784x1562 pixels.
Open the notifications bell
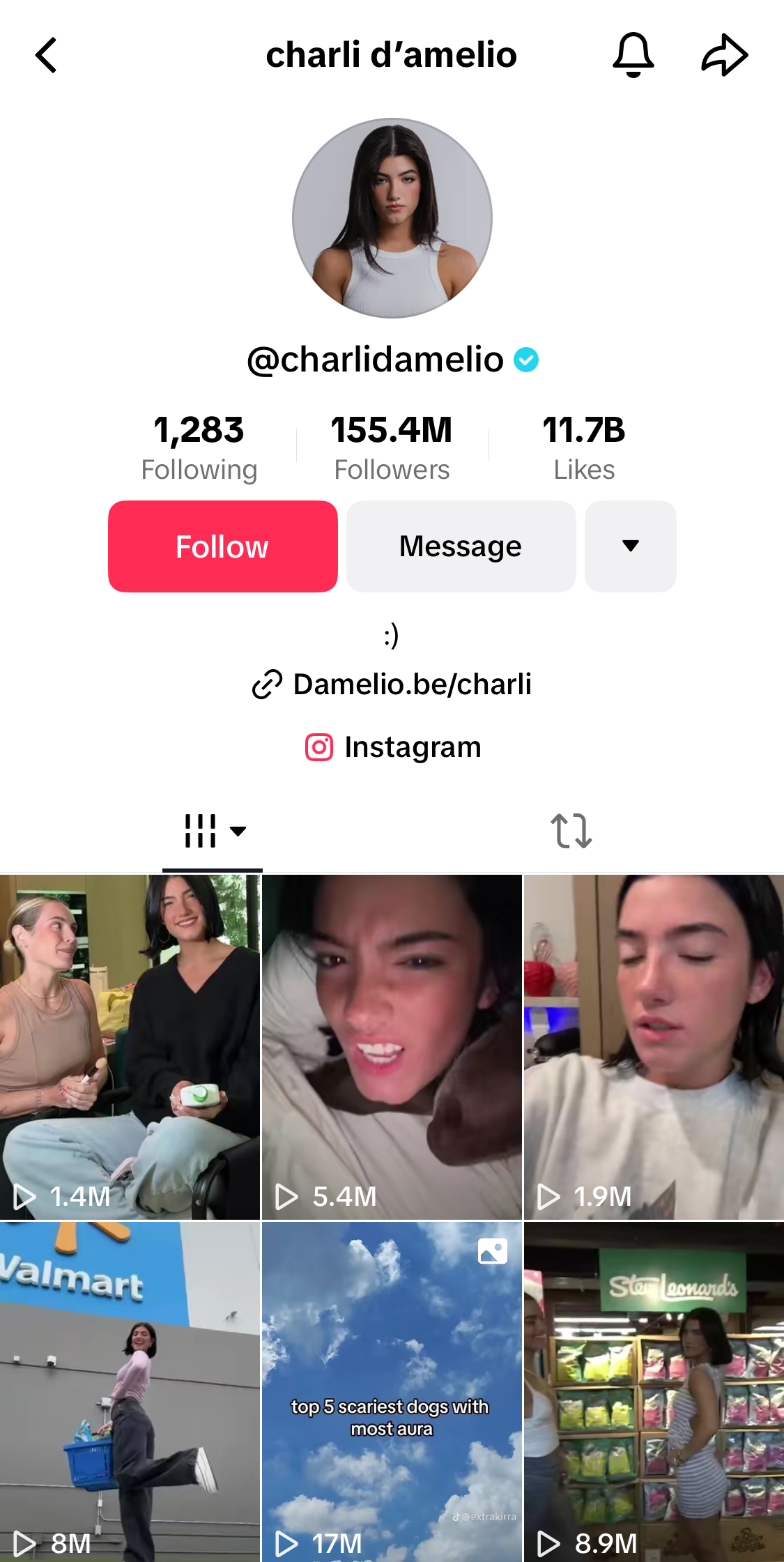pos(633,54)
